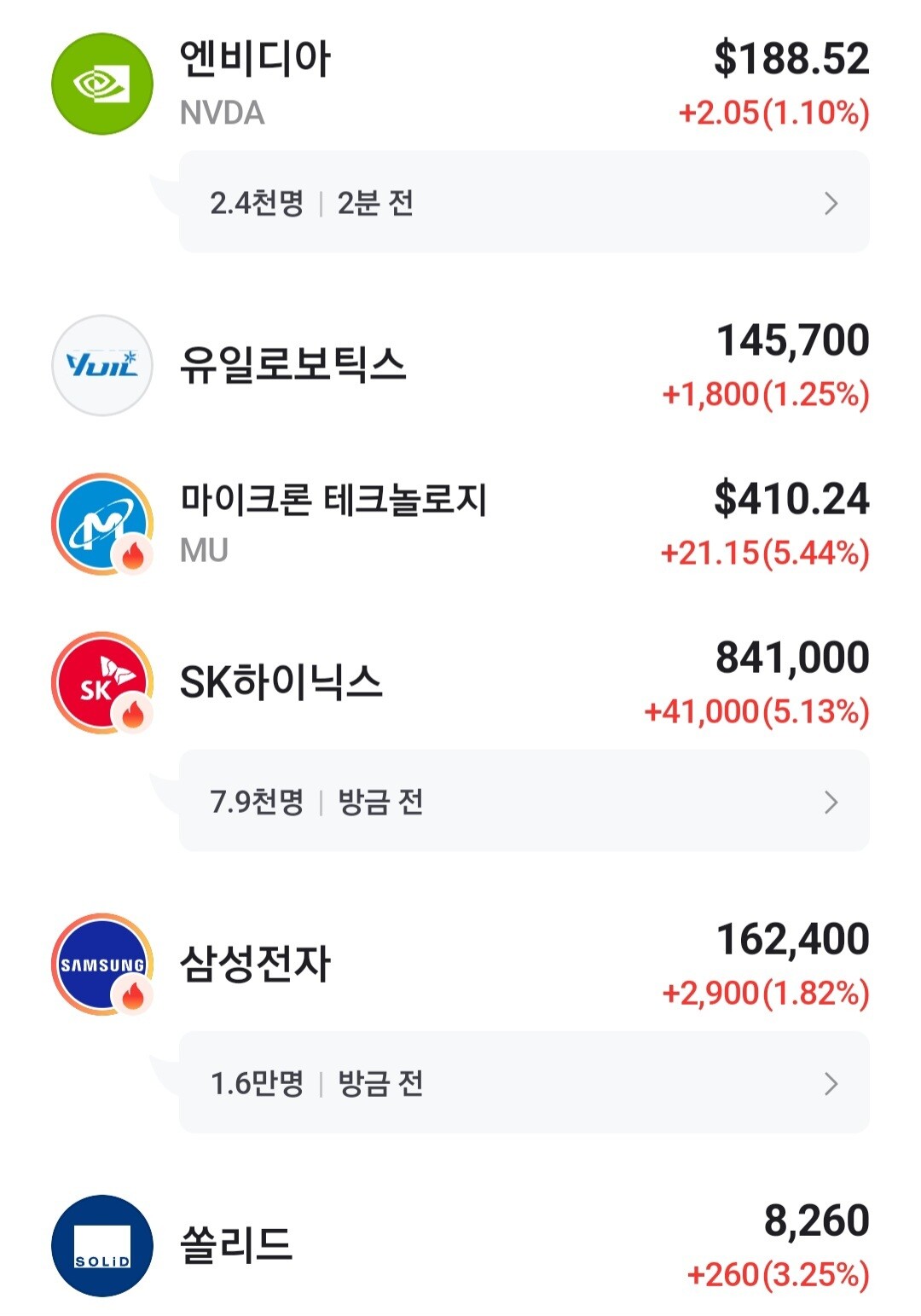Open 삼성전자 community bubble with 1.6만명
The image size is (921, 1316).
pyautogui.click(x=524, y=1082)
